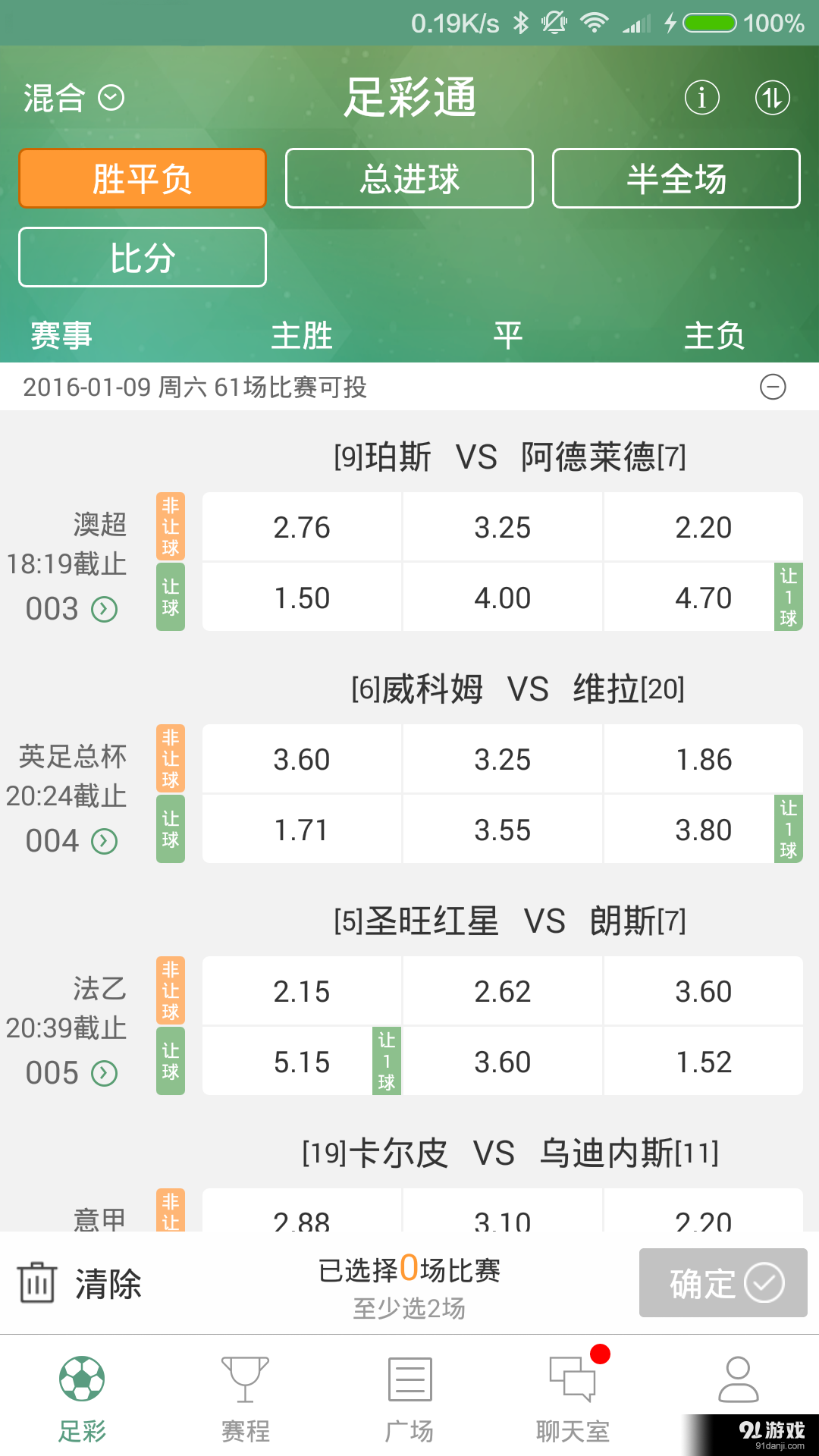
Task: Switch to the 总进球 tab
Action: click(409, 178)
